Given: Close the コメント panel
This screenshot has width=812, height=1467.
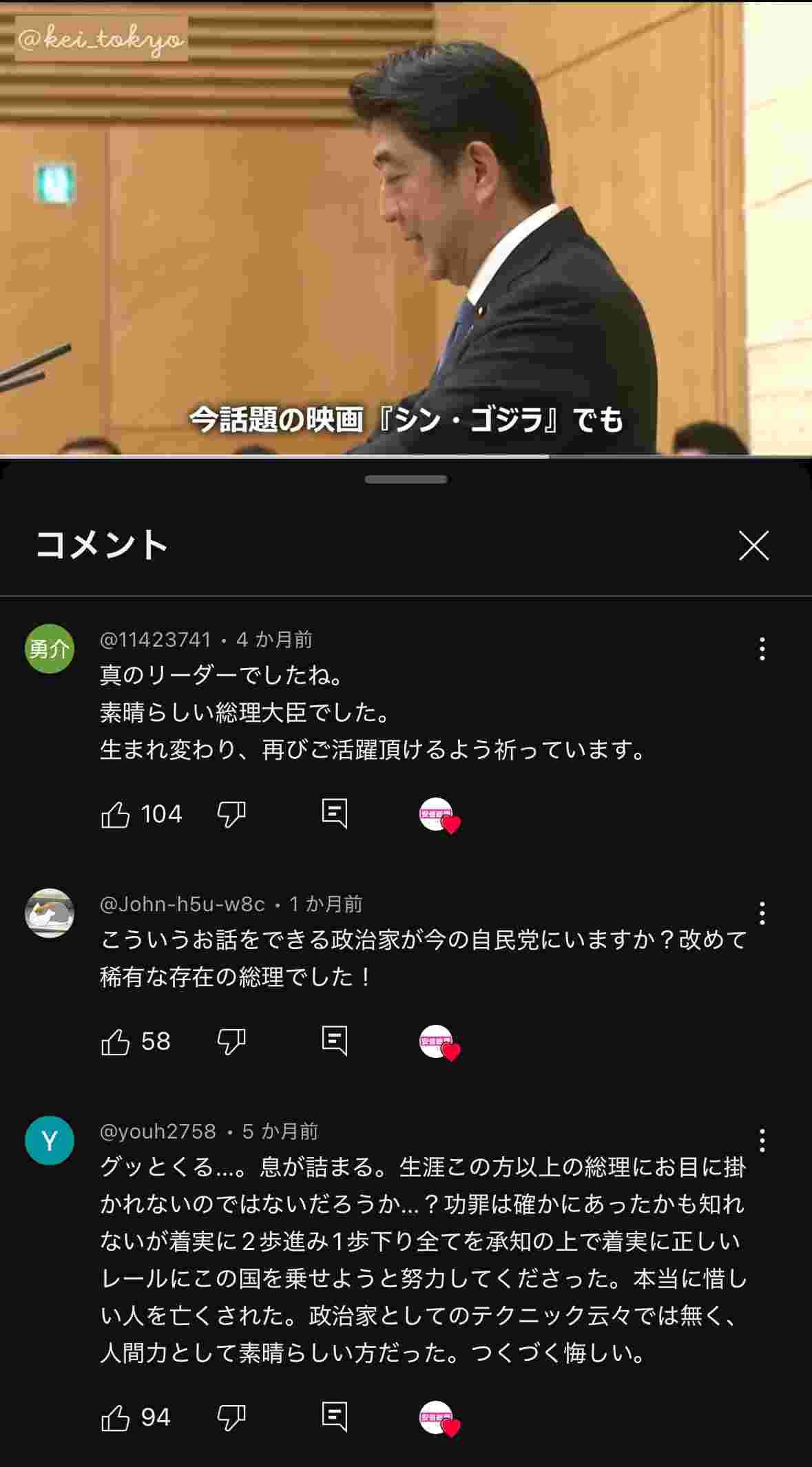Looking at the screenshot, I should [x=753, y=545].
